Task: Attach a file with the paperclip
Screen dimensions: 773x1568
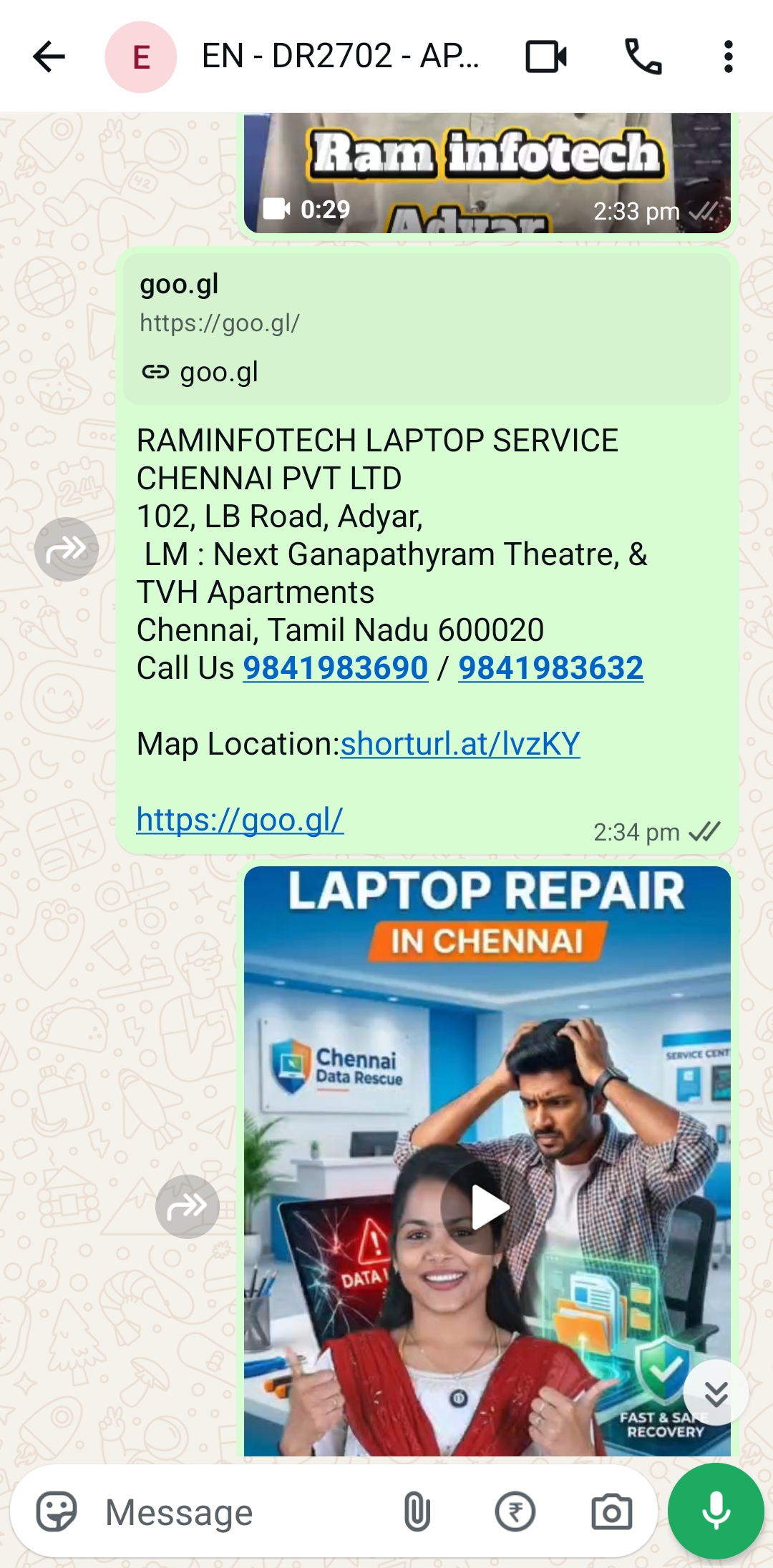Action: click(417, 1511)
